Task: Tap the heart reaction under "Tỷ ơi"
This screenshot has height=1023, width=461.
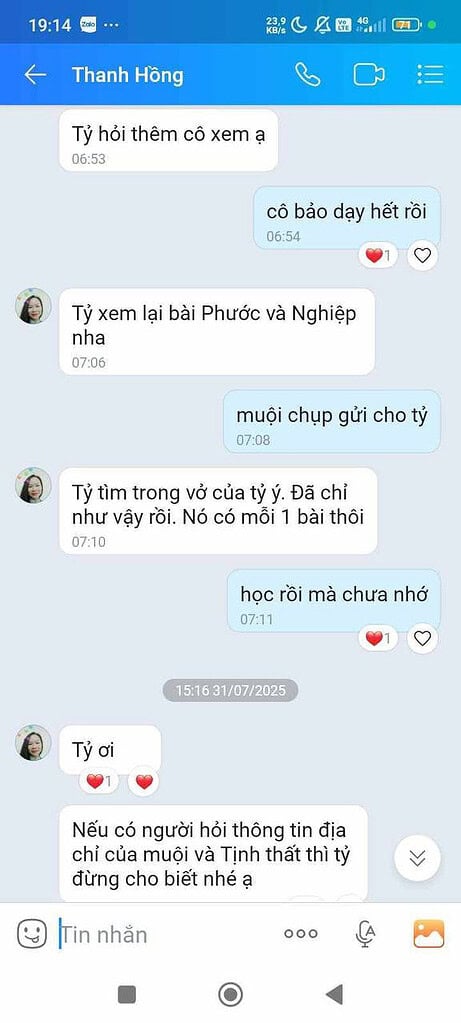Action: click(144, 781)
